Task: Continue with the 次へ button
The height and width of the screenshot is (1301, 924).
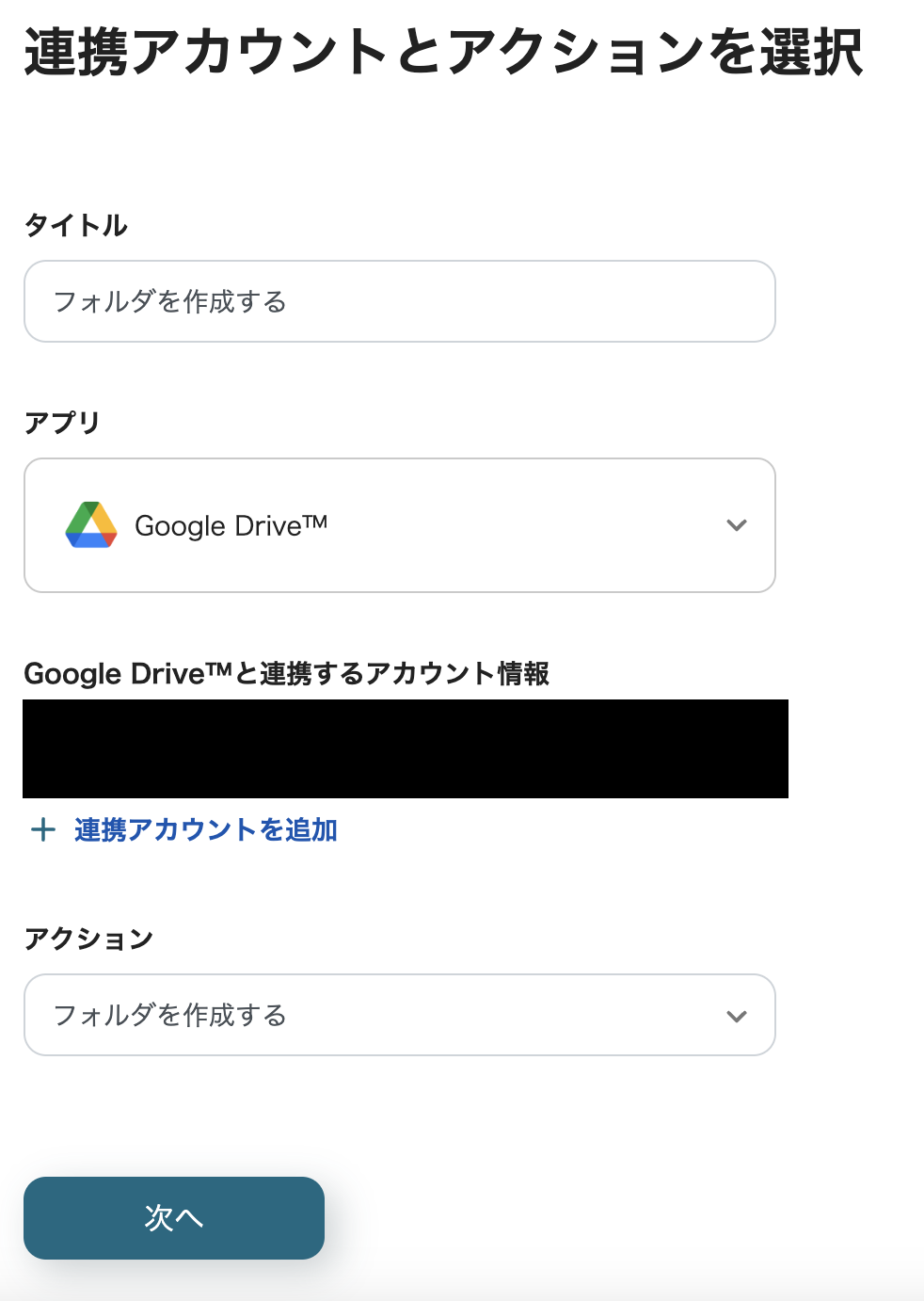Action: pos(174,1217)
